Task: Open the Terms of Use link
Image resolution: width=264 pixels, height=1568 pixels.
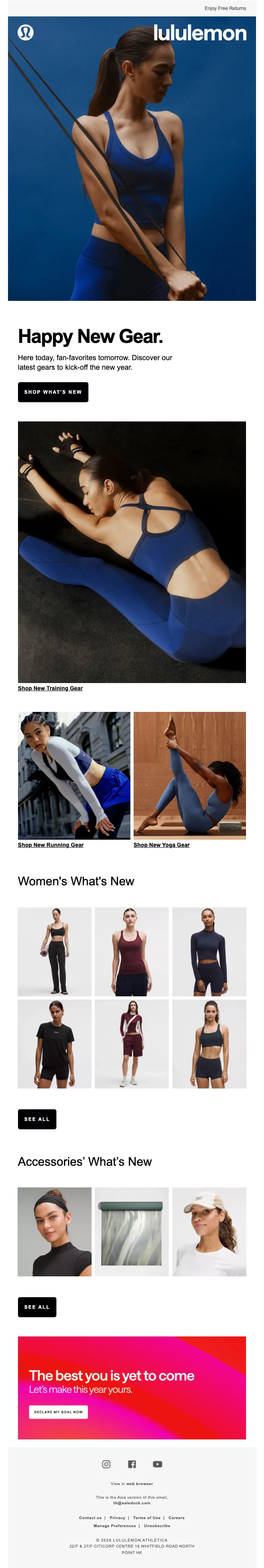Action: pyautogui.click(x=146, y=1518)
